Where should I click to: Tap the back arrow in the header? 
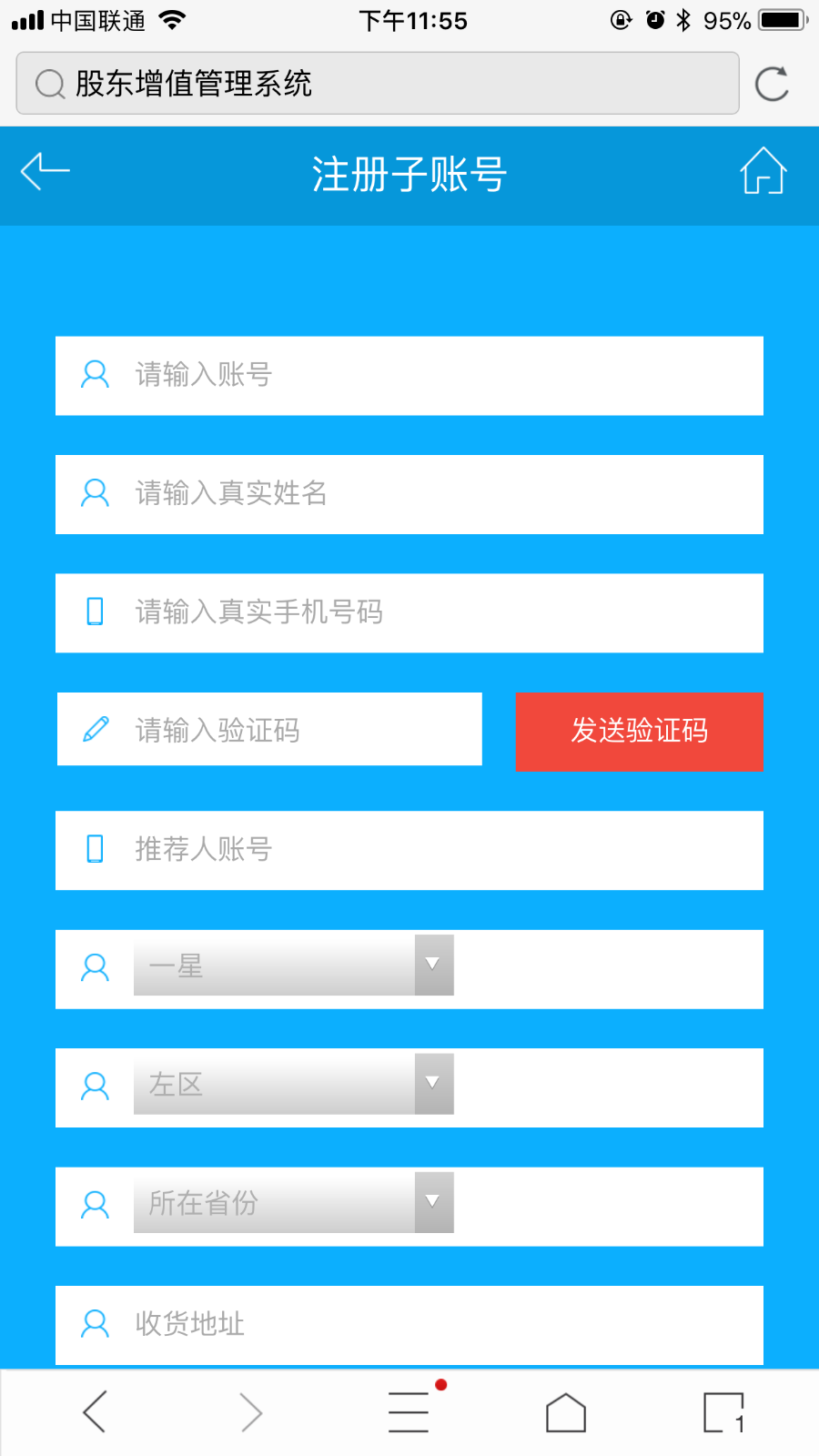click(45, 171)
